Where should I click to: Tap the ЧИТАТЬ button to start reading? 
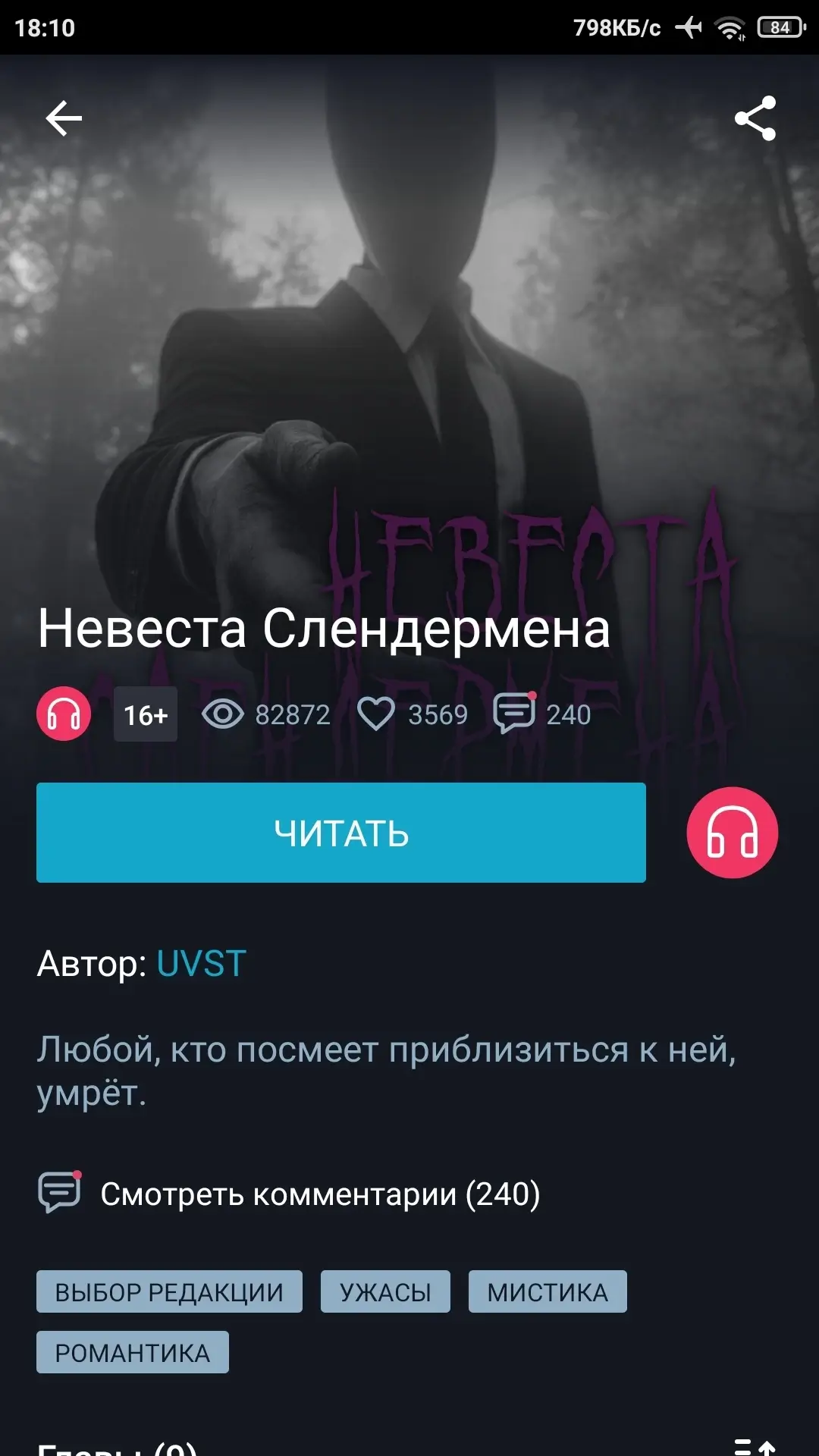(341, 833)
